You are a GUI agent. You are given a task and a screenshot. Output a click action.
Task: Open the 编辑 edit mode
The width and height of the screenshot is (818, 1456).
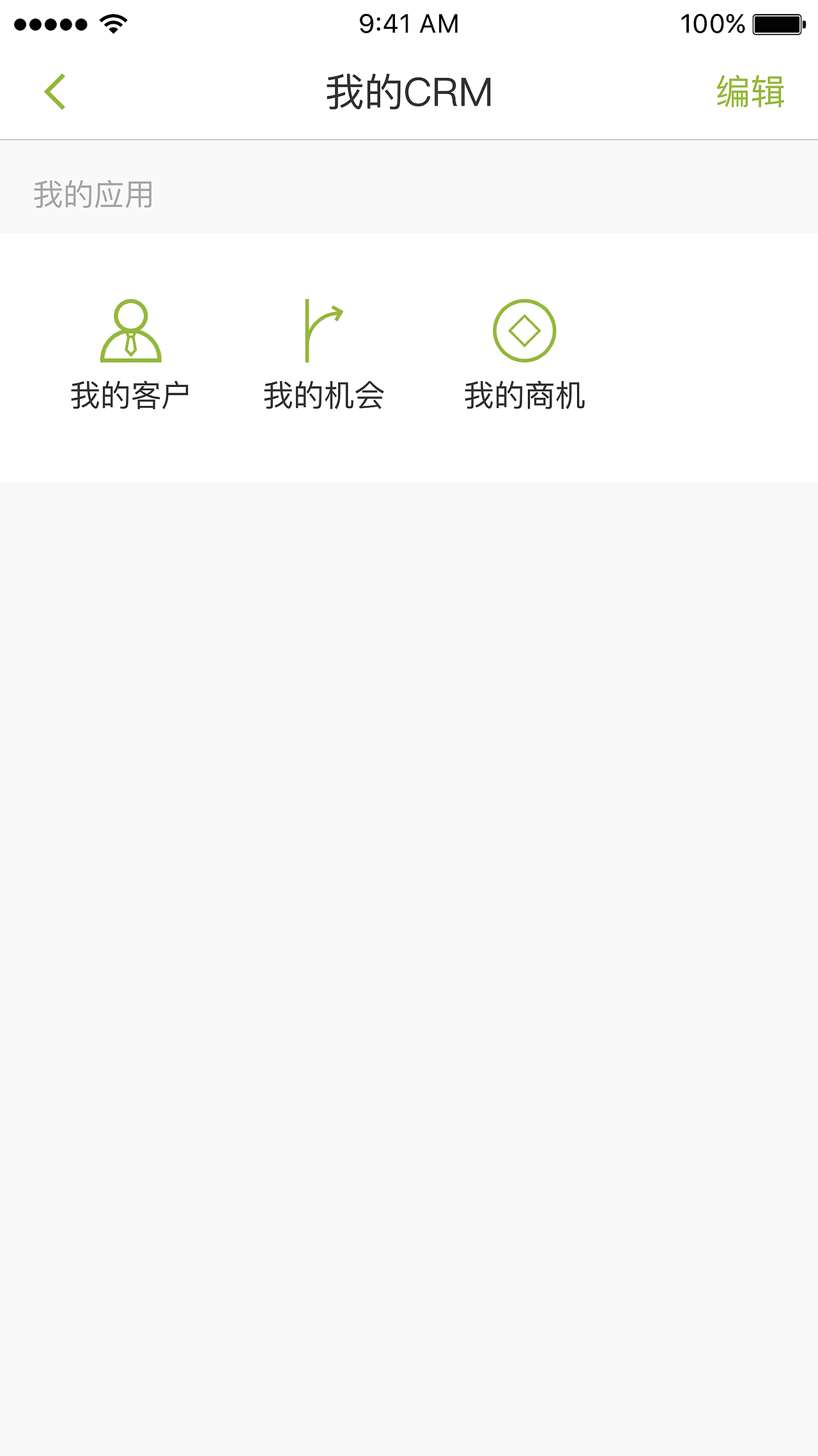752,93
